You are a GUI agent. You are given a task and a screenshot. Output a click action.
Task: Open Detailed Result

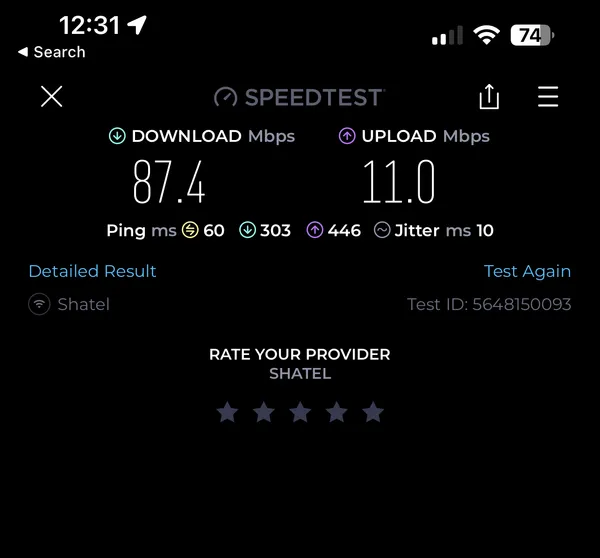[92, 271]
